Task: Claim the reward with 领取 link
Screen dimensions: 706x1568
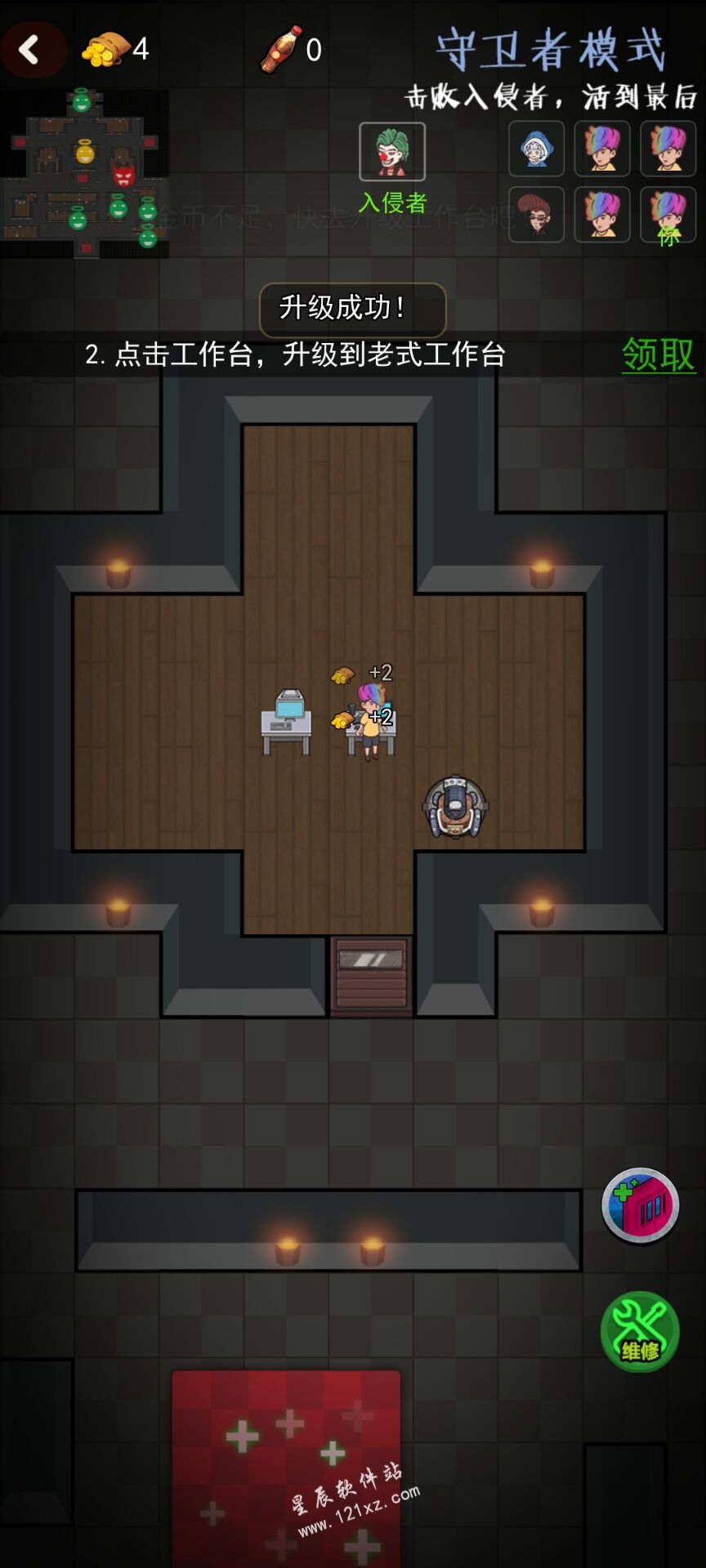Action: (x=658, y=355)
